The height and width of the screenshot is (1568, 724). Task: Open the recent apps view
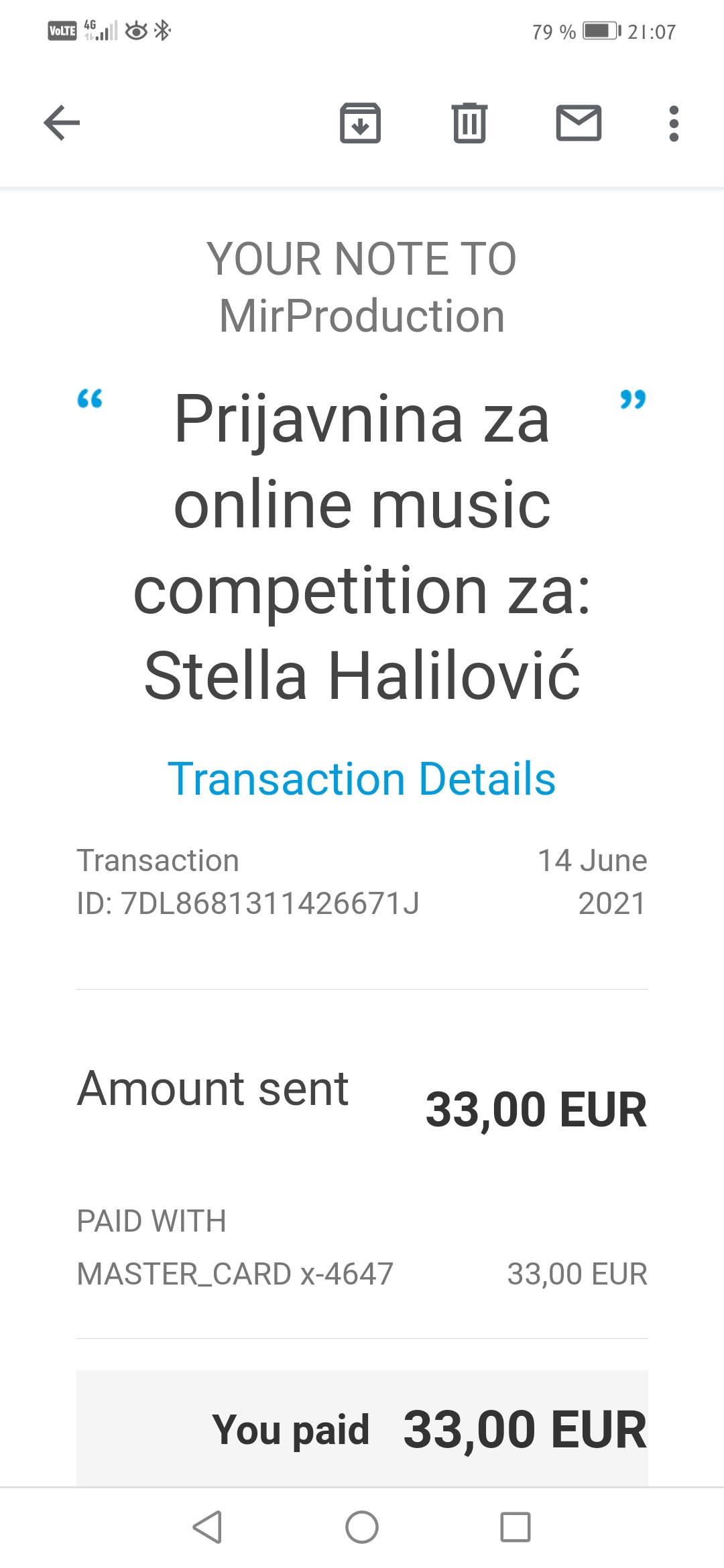click(516, 1527)
